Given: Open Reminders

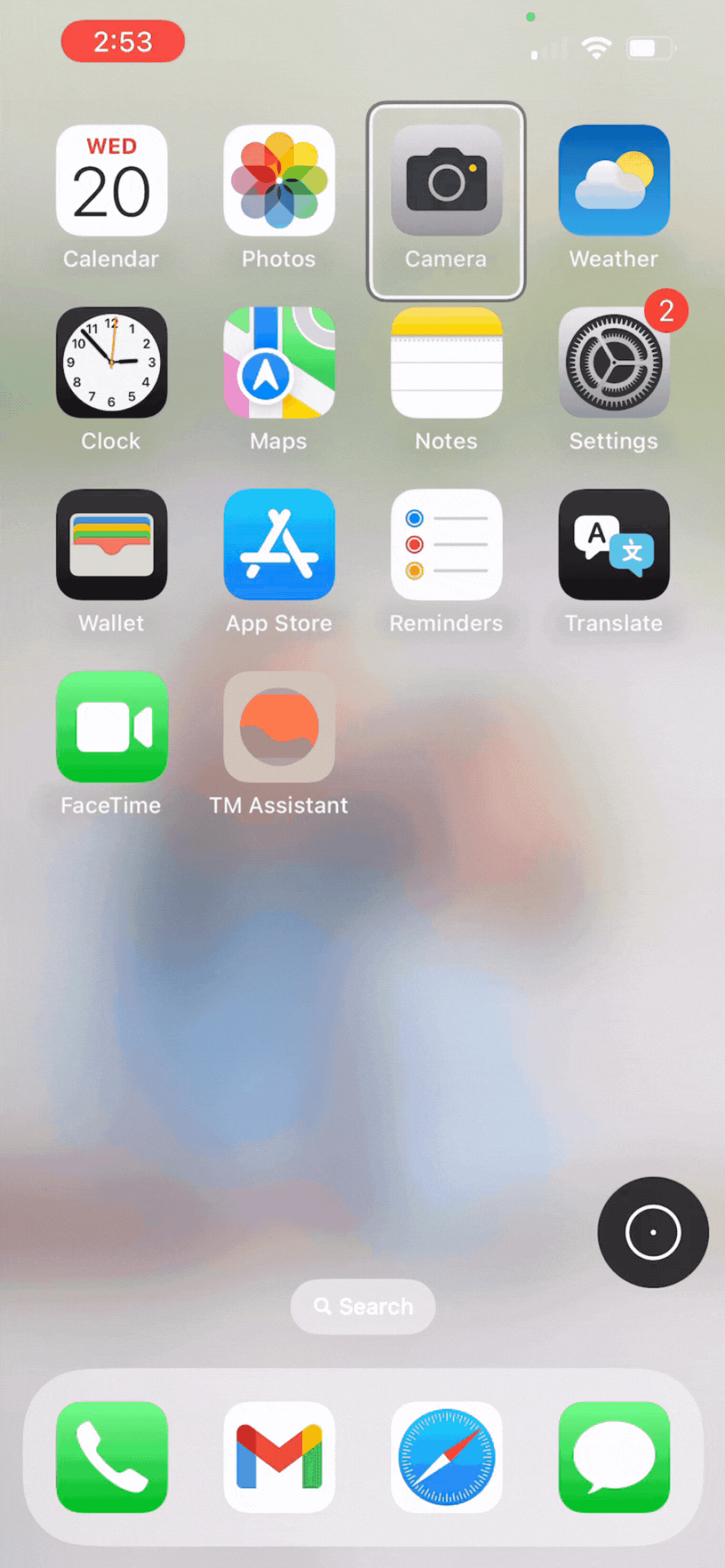Looking at the screenshot, I should coord(446,545).
